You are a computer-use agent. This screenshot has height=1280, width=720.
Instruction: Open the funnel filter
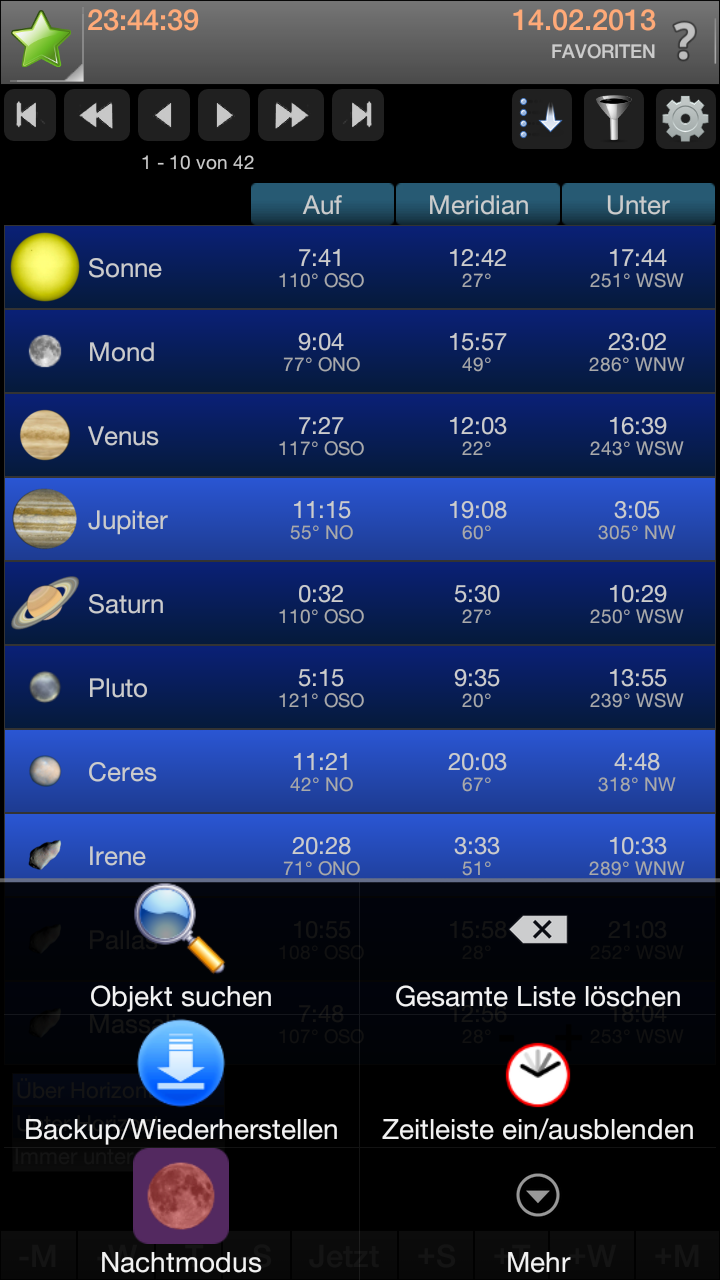tap(613, 119)
